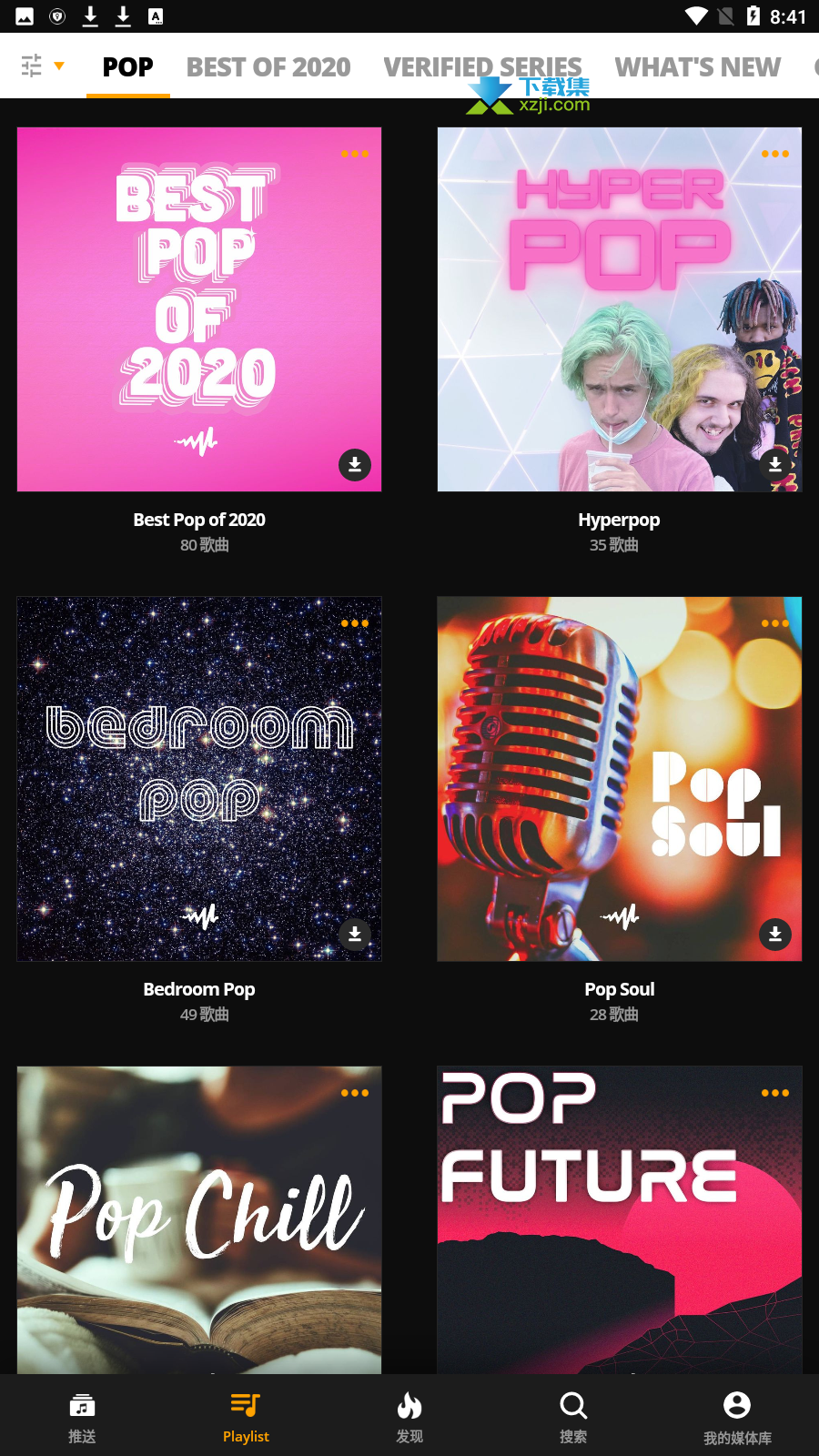Download the Bedroom Pop playlist
819x1456 pixels.
coord(355,935)
